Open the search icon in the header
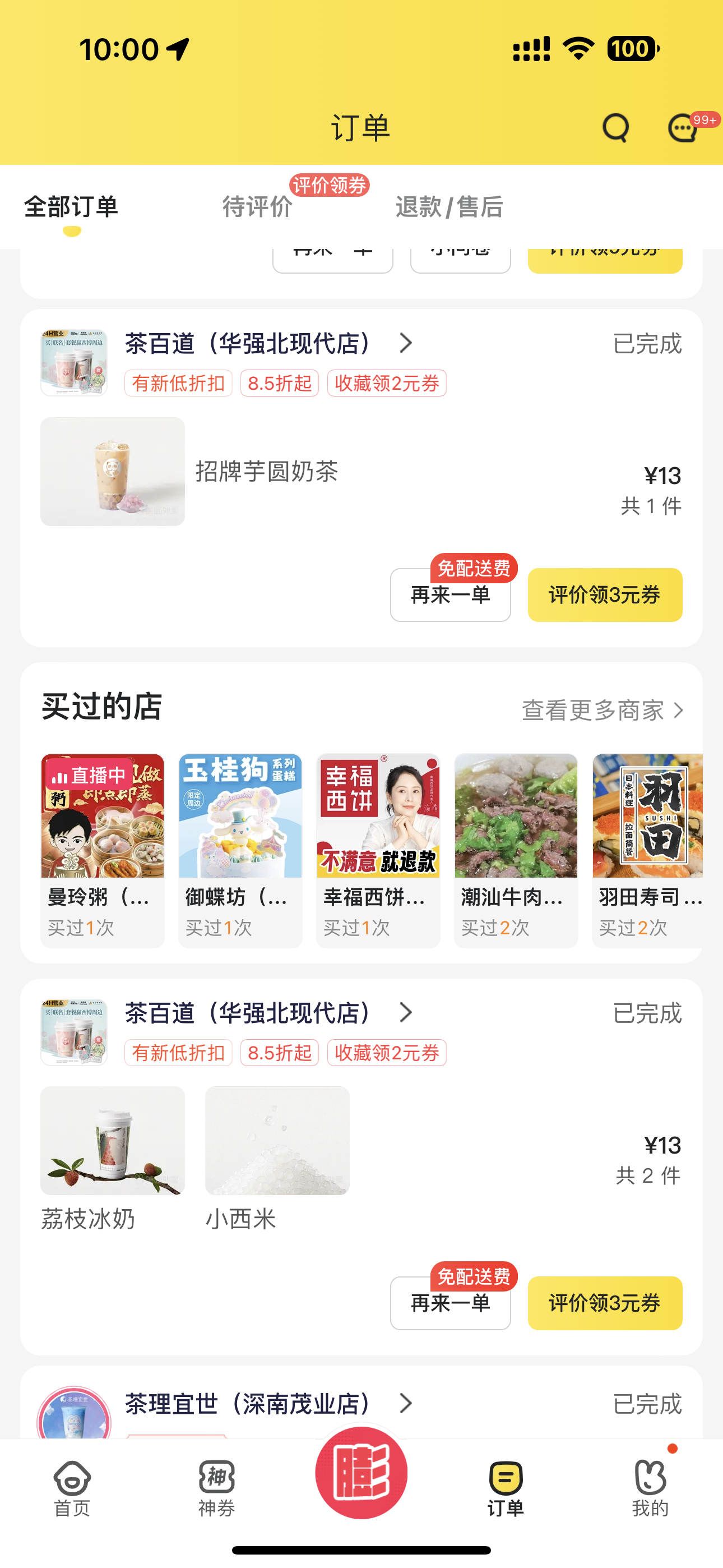 click(x=615, y=128)
